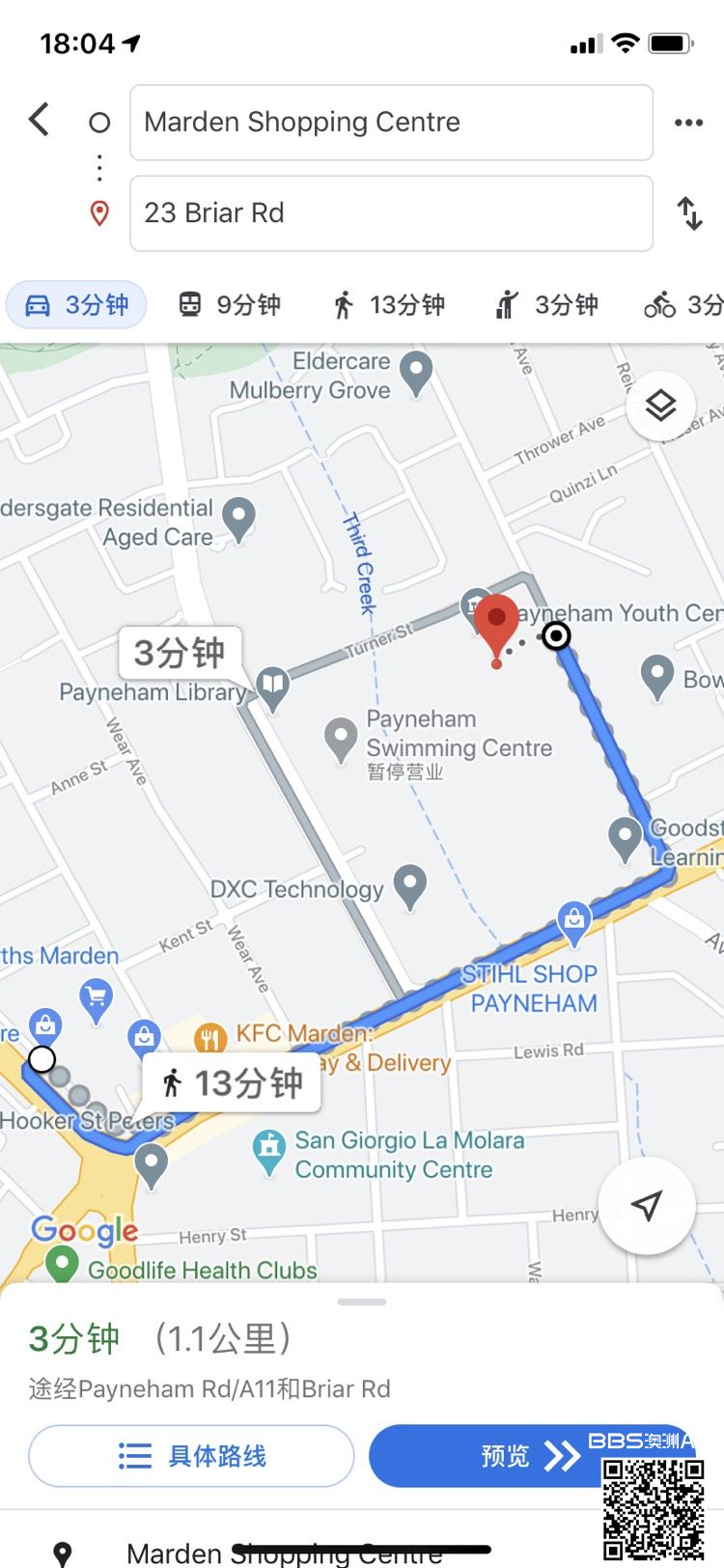Select the Payneham Swimming Centre map pin
The height and width of the screenshot is (1568, 724).
coord(341,738)
